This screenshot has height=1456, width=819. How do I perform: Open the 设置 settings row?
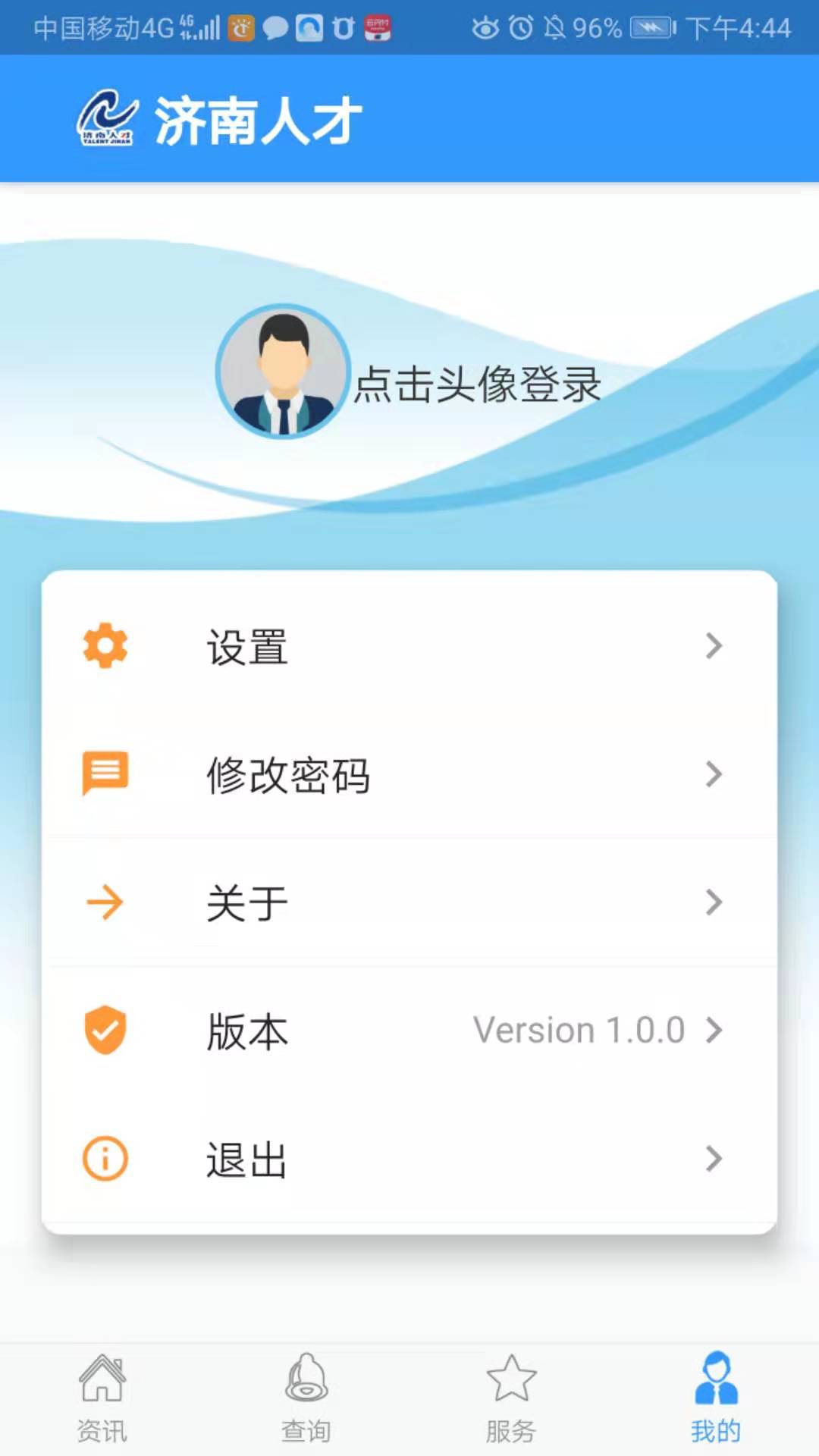(409, 647)
